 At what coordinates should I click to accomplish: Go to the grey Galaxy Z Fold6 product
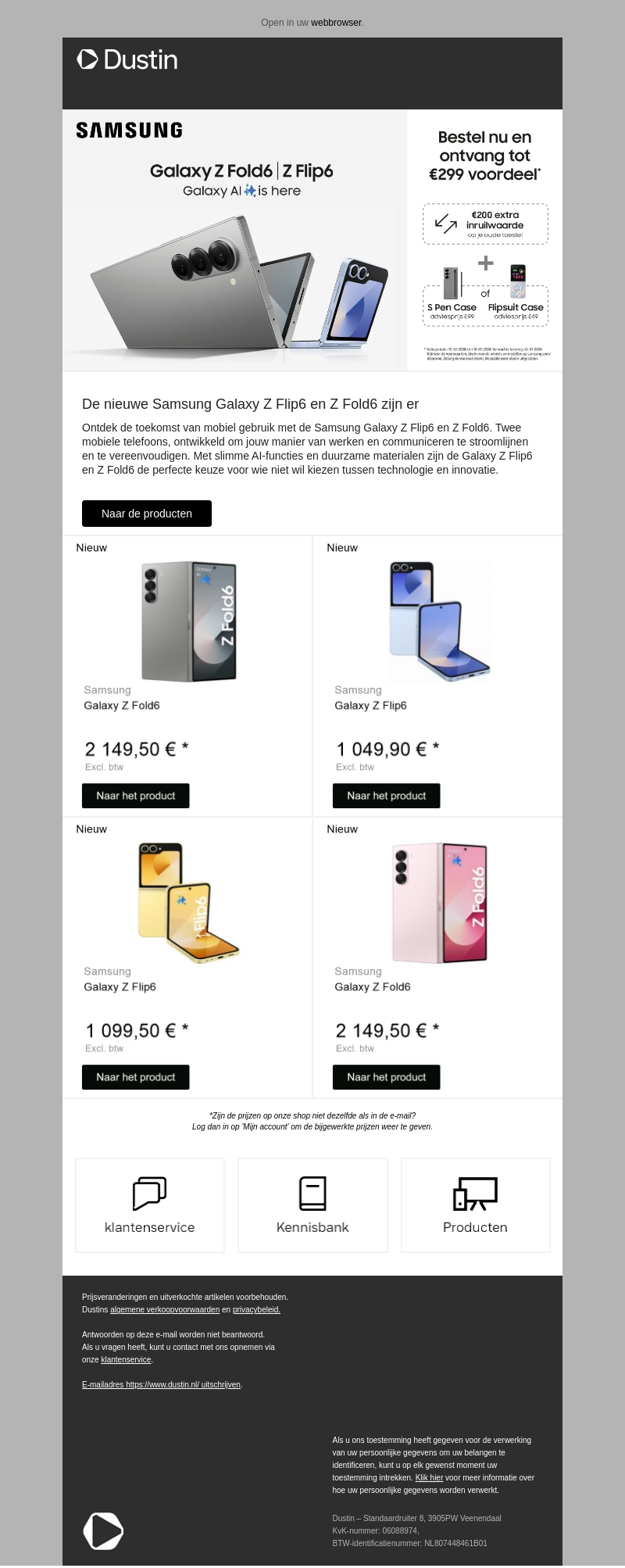pyautogui.click(x=136, y=796)
